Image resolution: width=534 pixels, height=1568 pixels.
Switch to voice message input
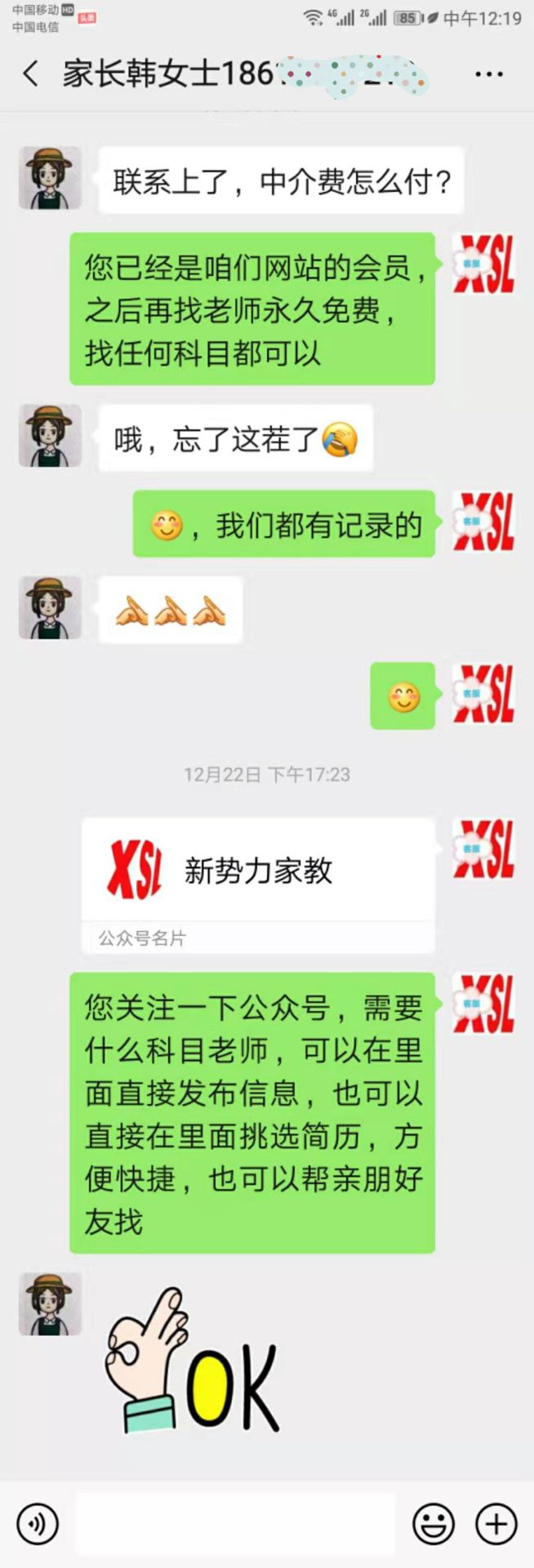tap(38, 1523)
